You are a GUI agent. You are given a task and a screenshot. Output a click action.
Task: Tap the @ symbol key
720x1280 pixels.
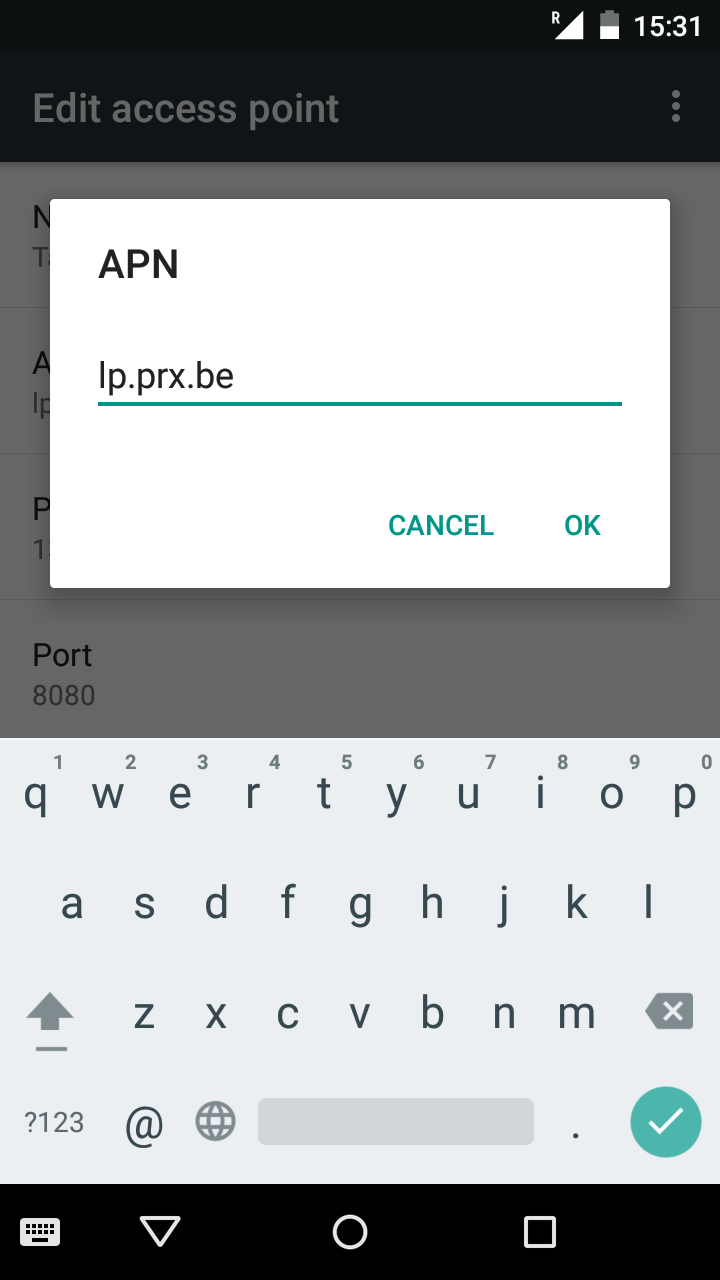click(x=144, y=1122)
